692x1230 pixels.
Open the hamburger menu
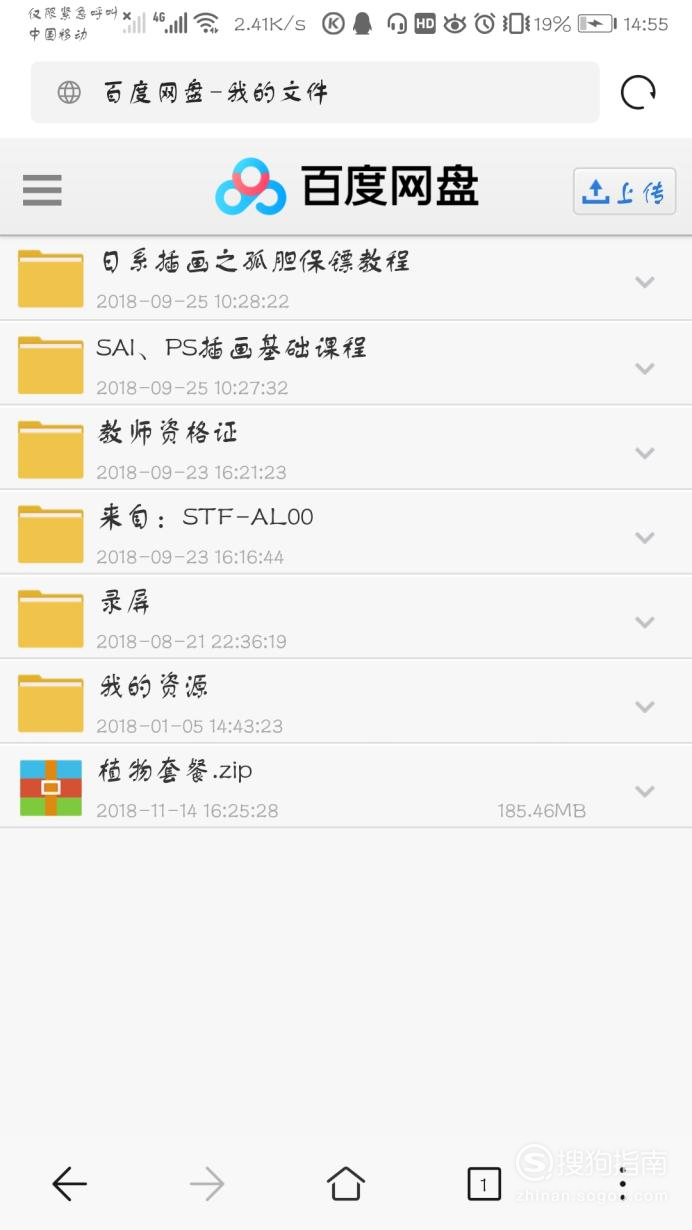click(42, 190)
